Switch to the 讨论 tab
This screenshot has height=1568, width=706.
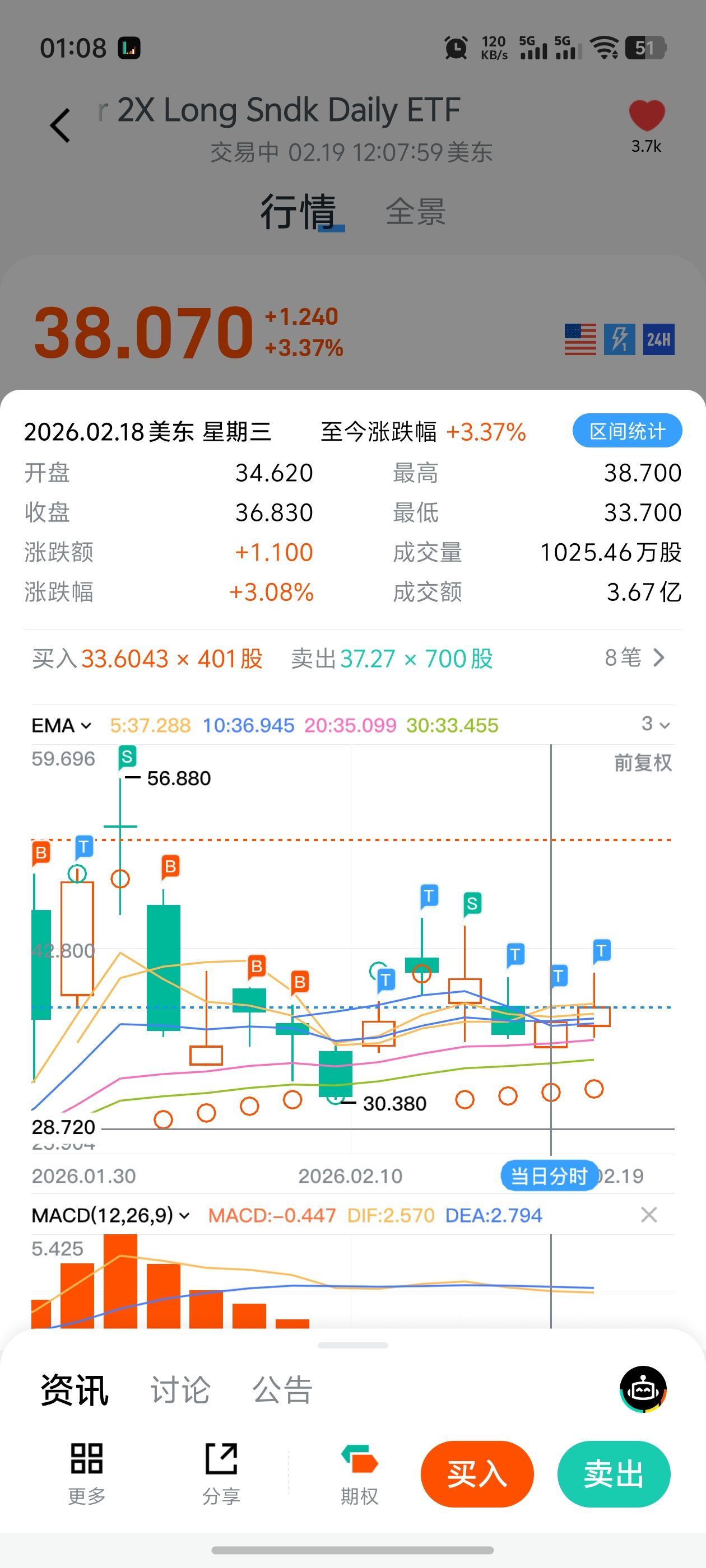[180, 1390]
